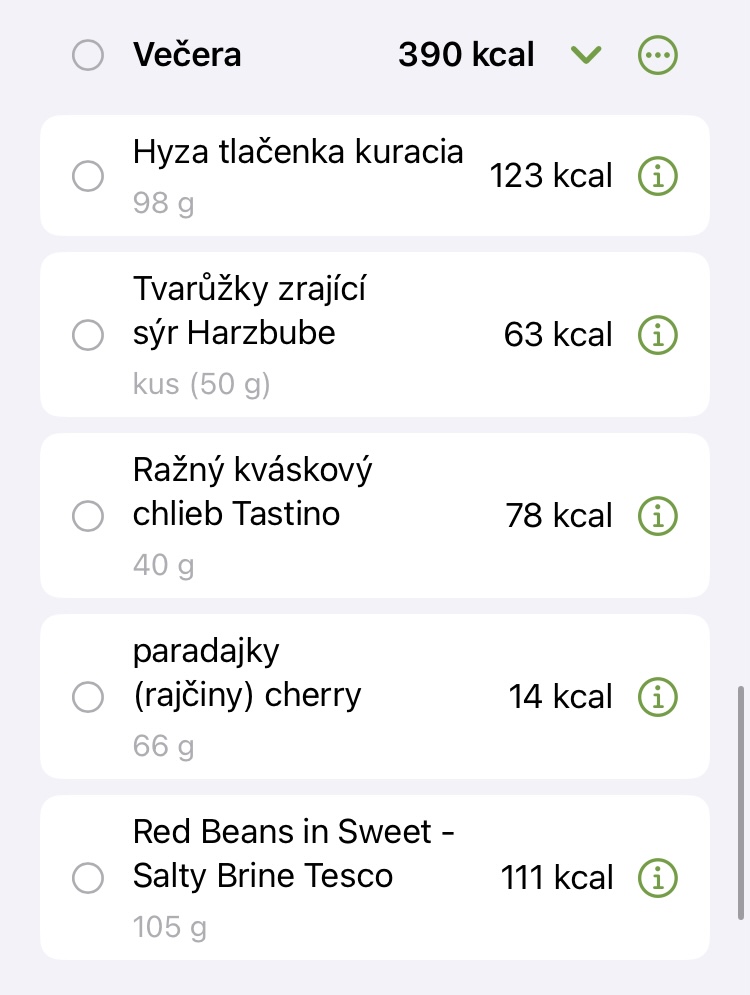Open the Hyza tlačenka kuracia entry
Screen dimensions: 750x995
[x=298, y=153]
